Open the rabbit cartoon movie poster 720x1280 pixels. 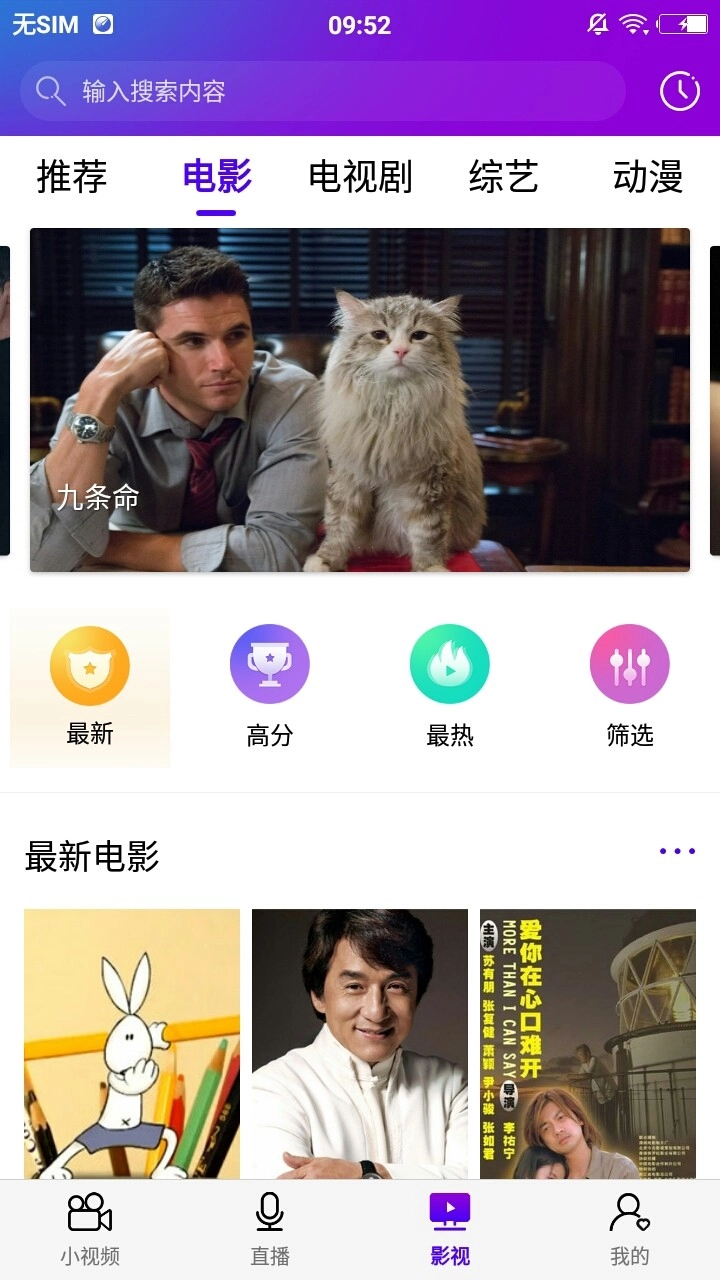131,1040
